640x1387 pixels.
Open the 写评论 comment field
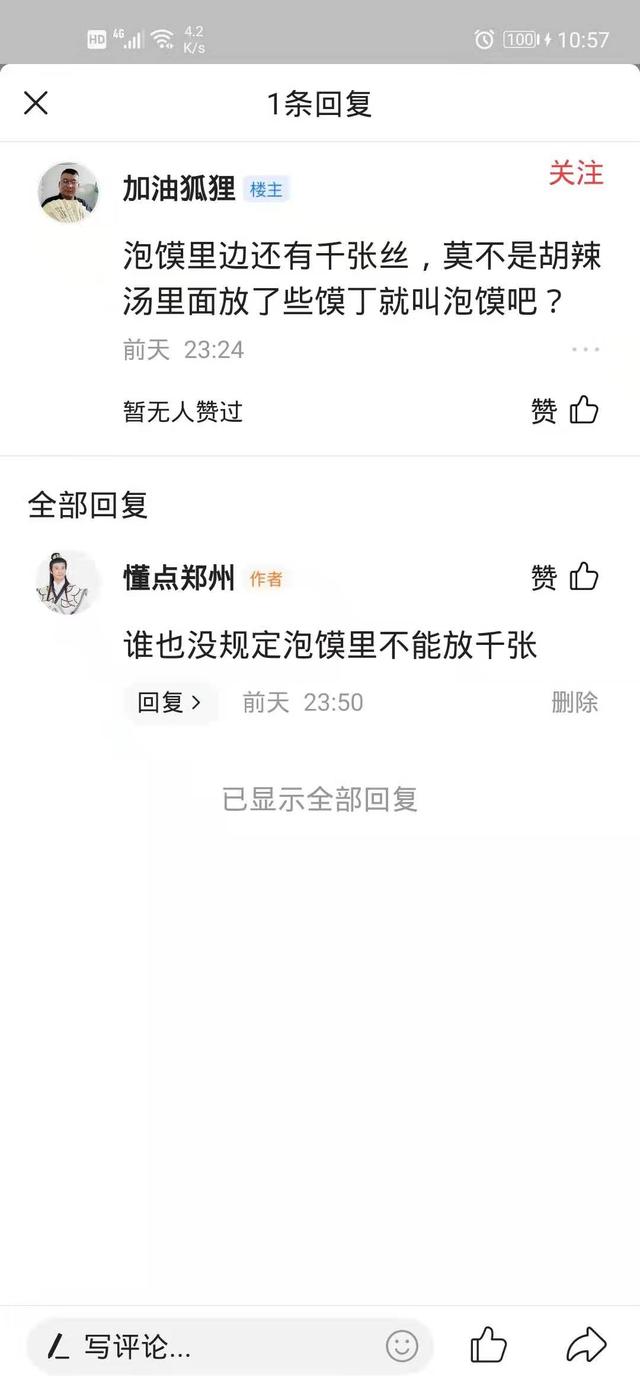click(200, 1346)
